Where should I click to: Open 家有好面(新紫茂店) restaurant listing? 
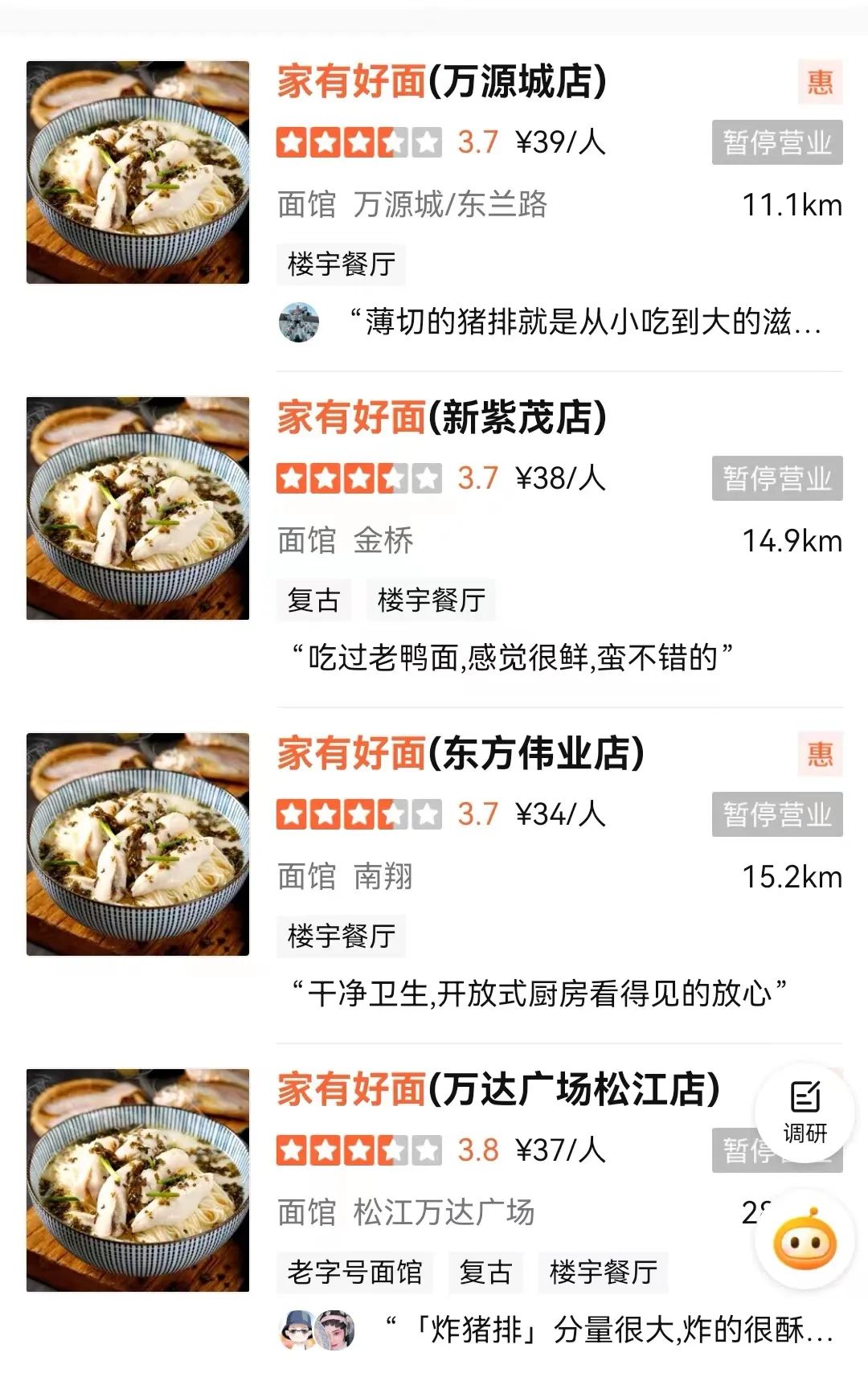tap(441, 418)
